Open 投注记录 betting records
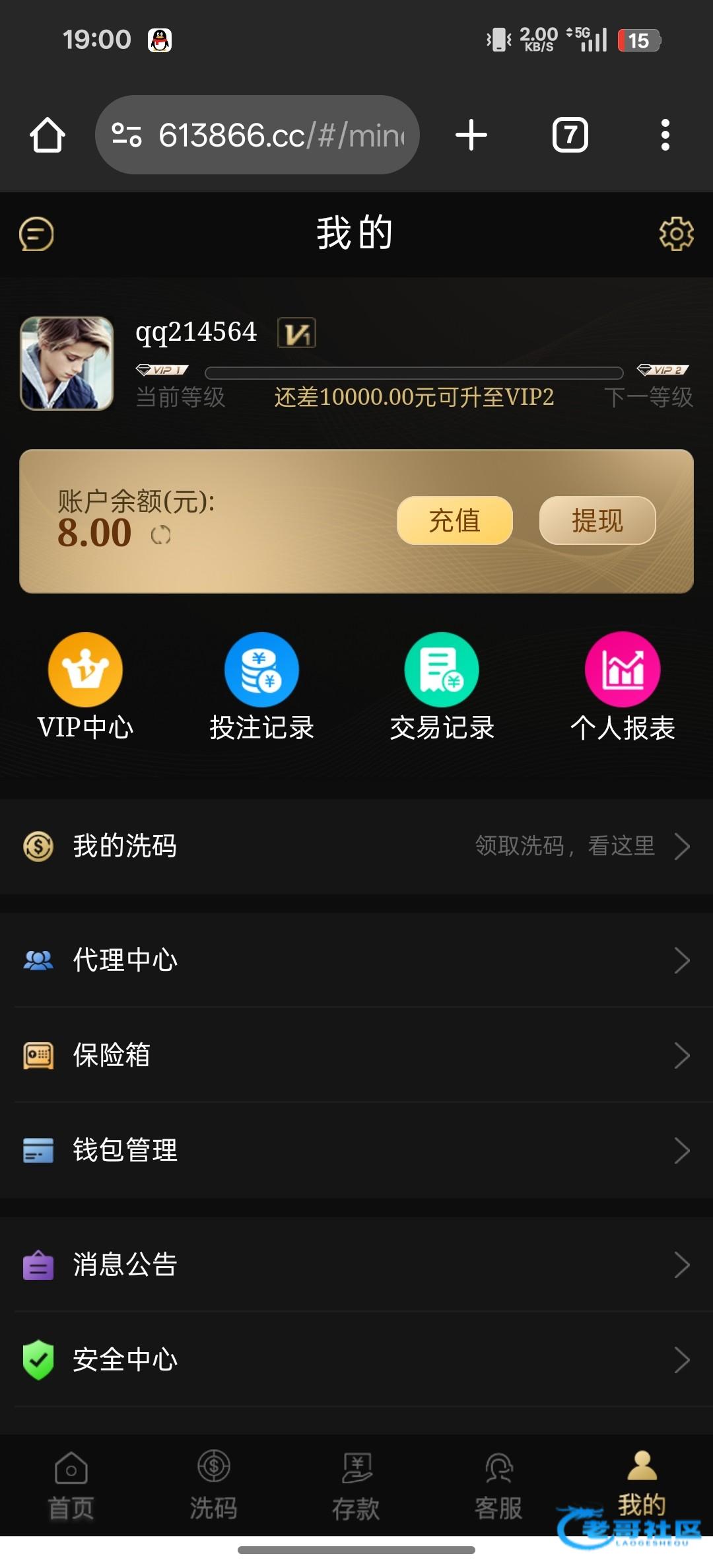This screenshot has width=713, height=1568. coord(261,687)
